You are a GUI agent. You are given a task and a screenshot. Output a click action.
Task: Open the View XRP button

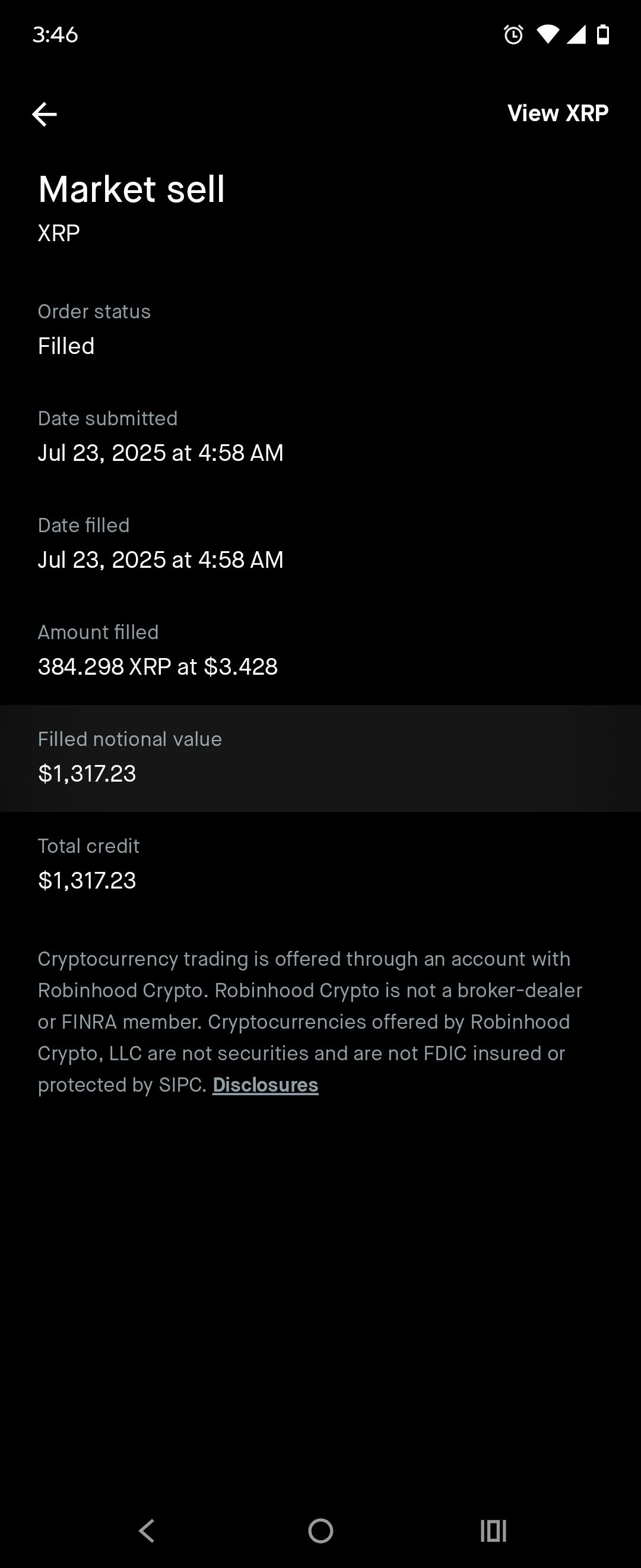[x=557, y=113]
